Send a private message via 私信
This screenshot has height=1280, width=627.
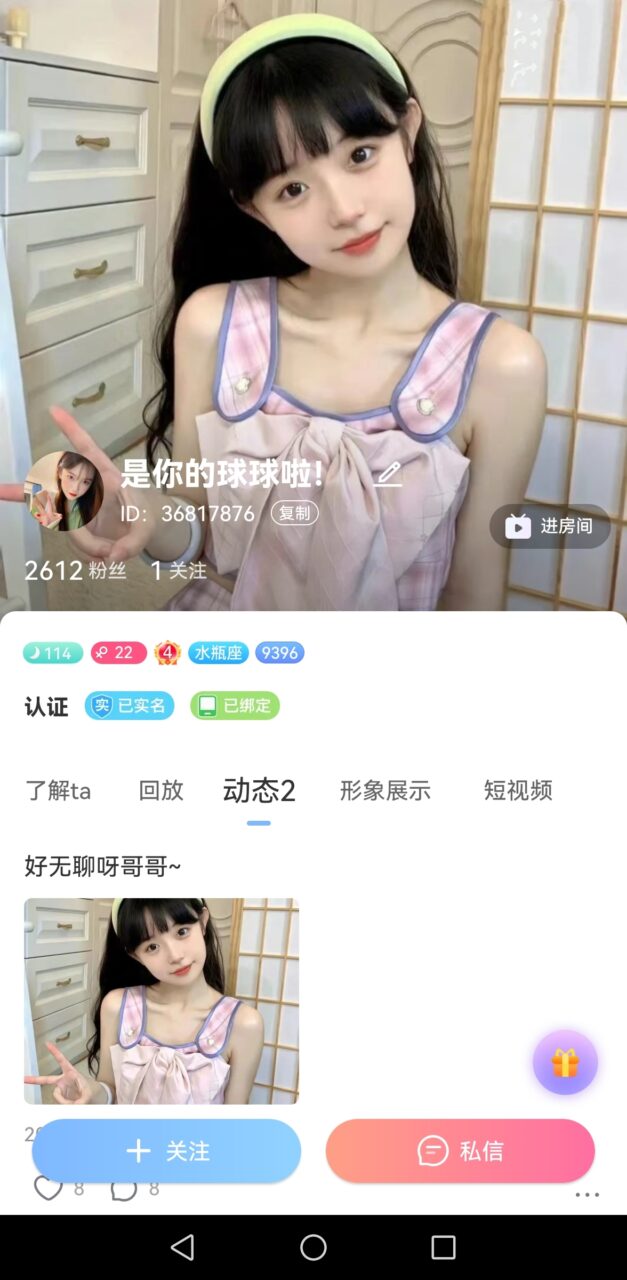pos(460,1151)
